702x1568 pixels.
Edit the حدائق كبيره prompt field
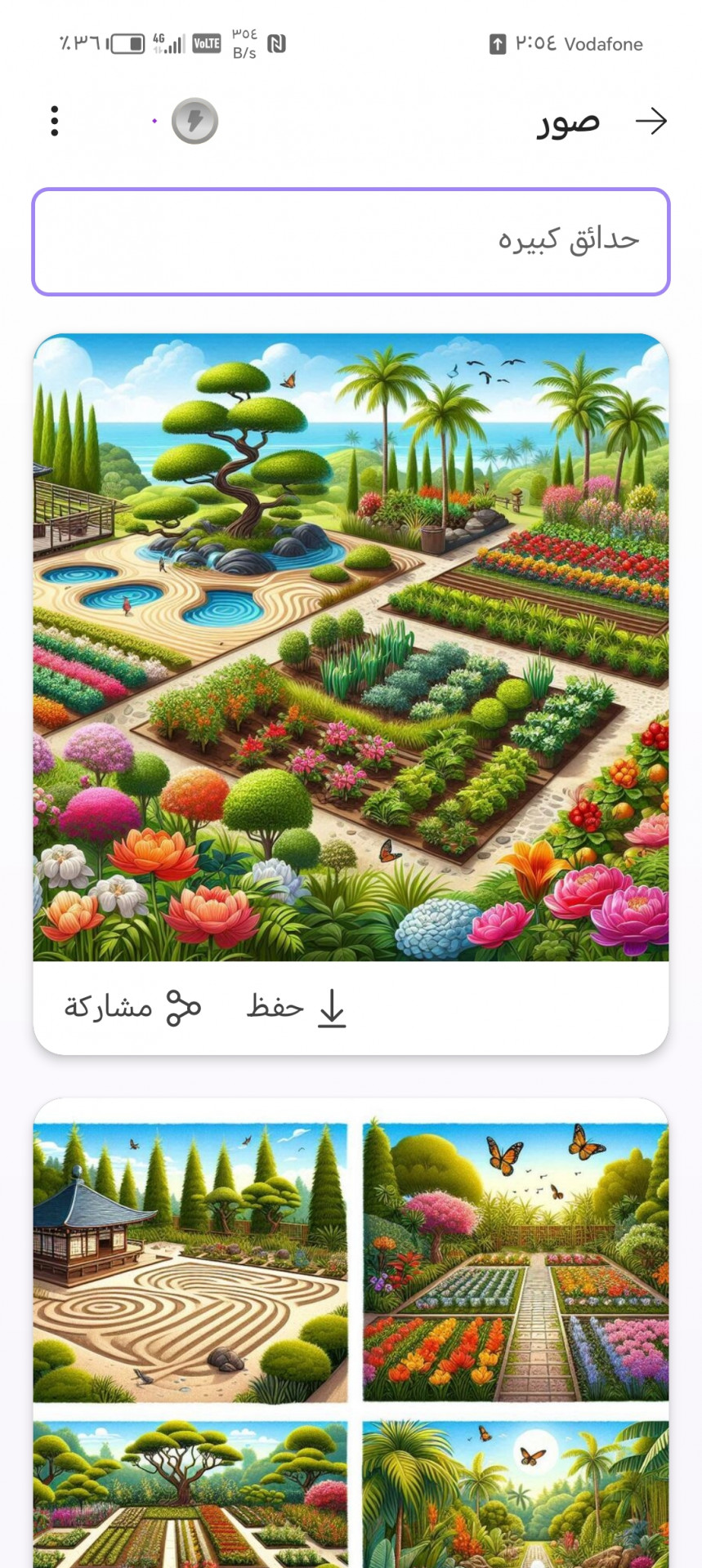(x=351, y=242)
